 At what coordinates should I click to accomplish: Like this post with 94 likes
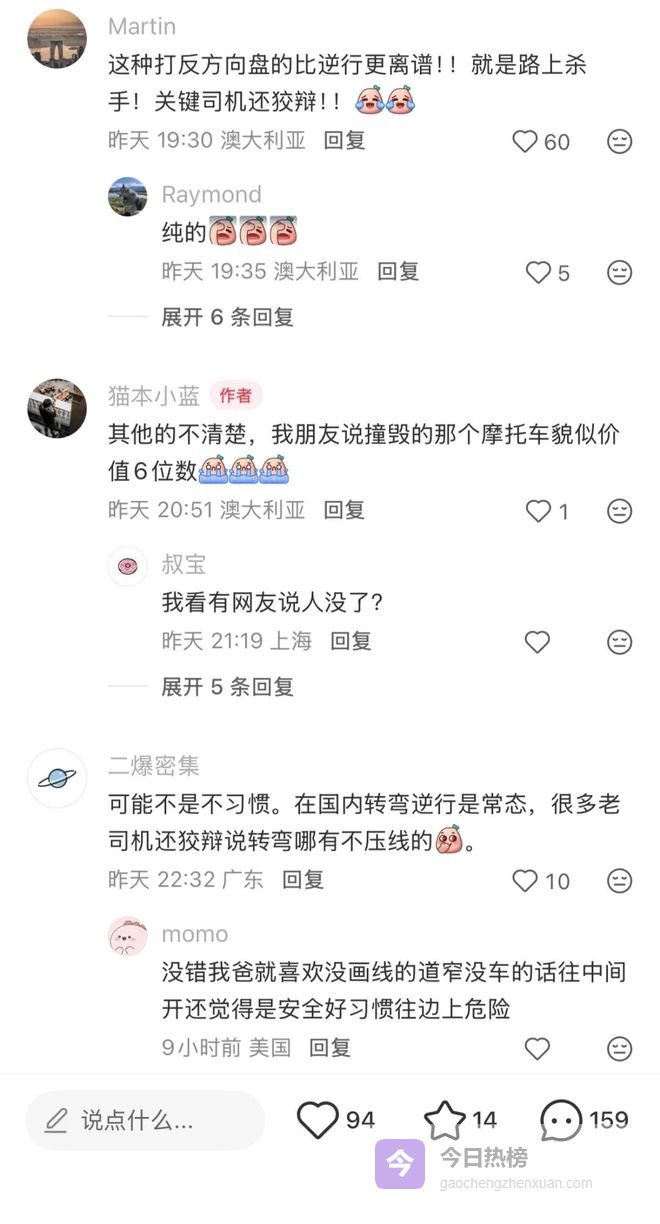pyautogui.click(x=318, y=1120)
